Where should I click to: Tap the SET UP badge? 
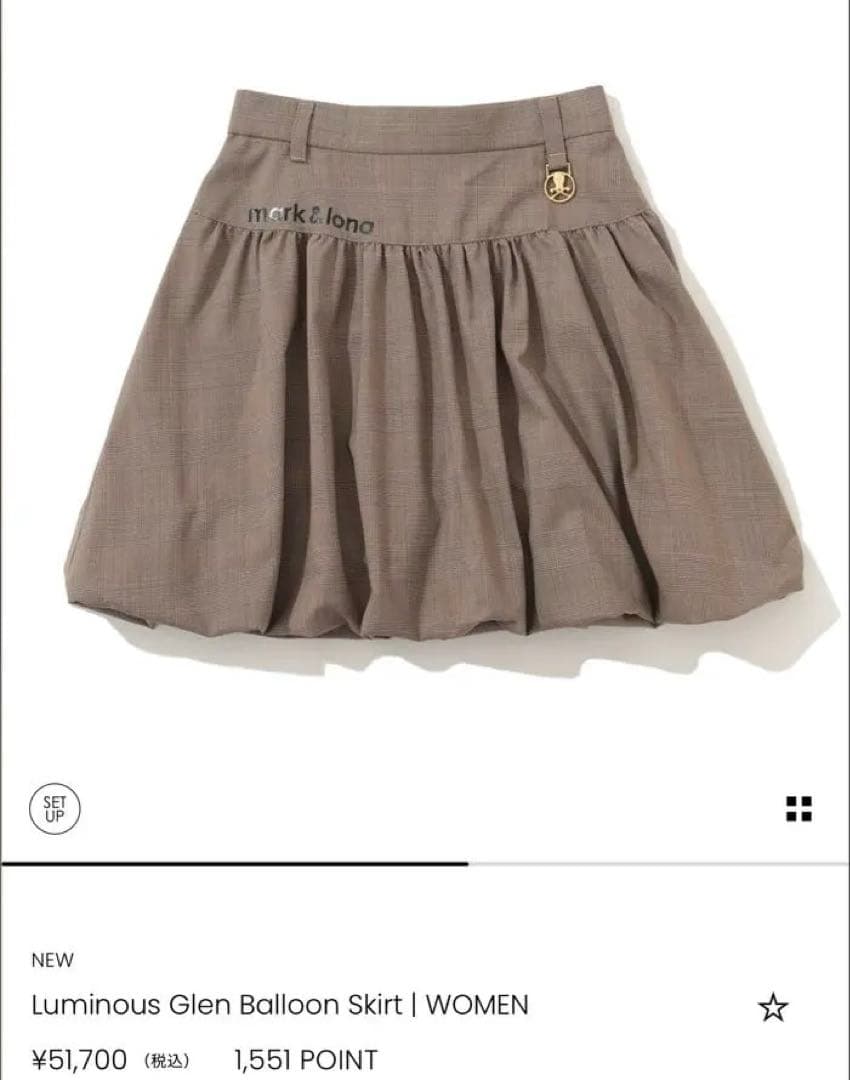(x=54, y=810)
